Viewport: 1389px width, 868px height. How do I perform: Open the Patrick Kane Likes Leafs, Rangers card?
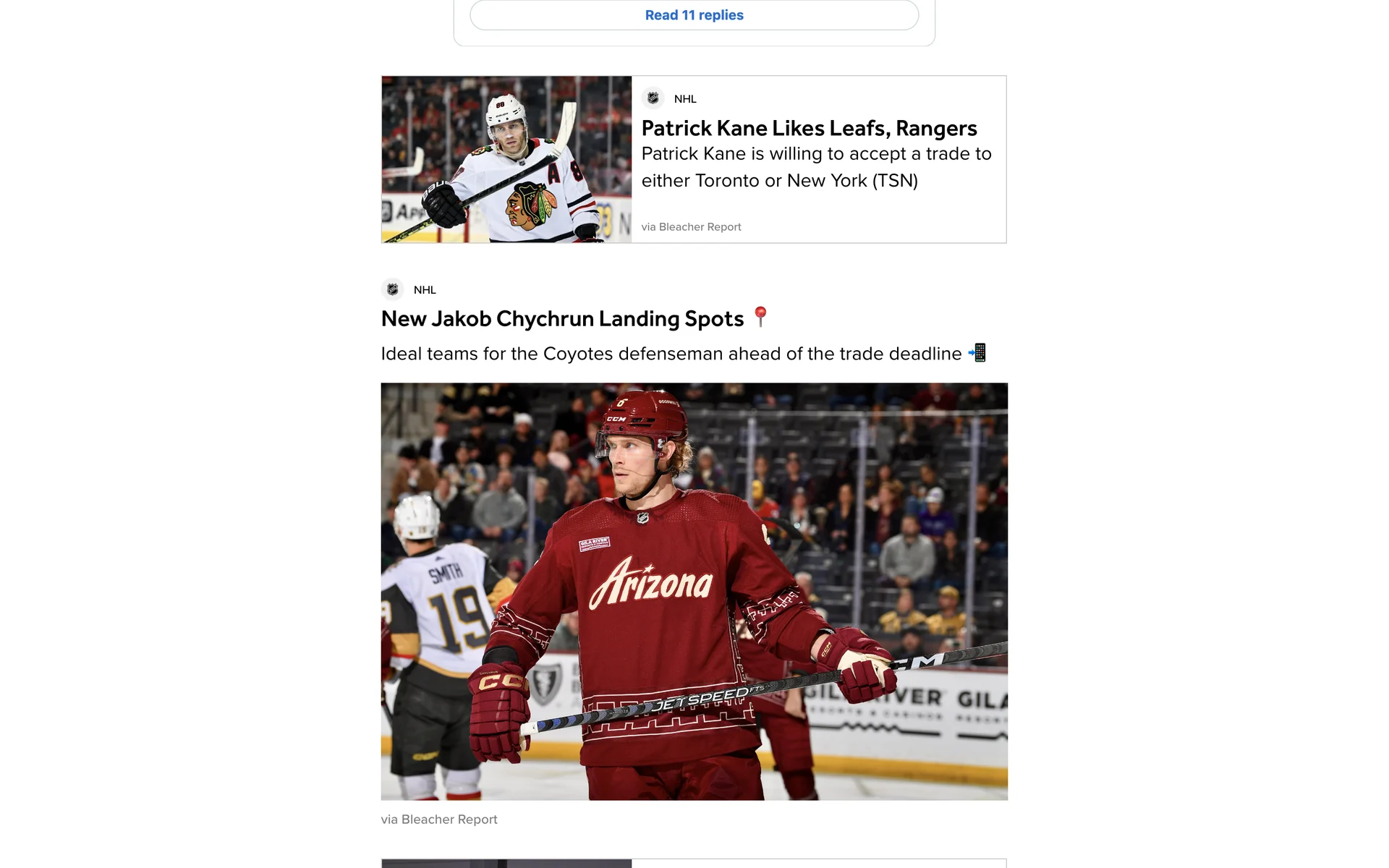(x=808, y=129)
